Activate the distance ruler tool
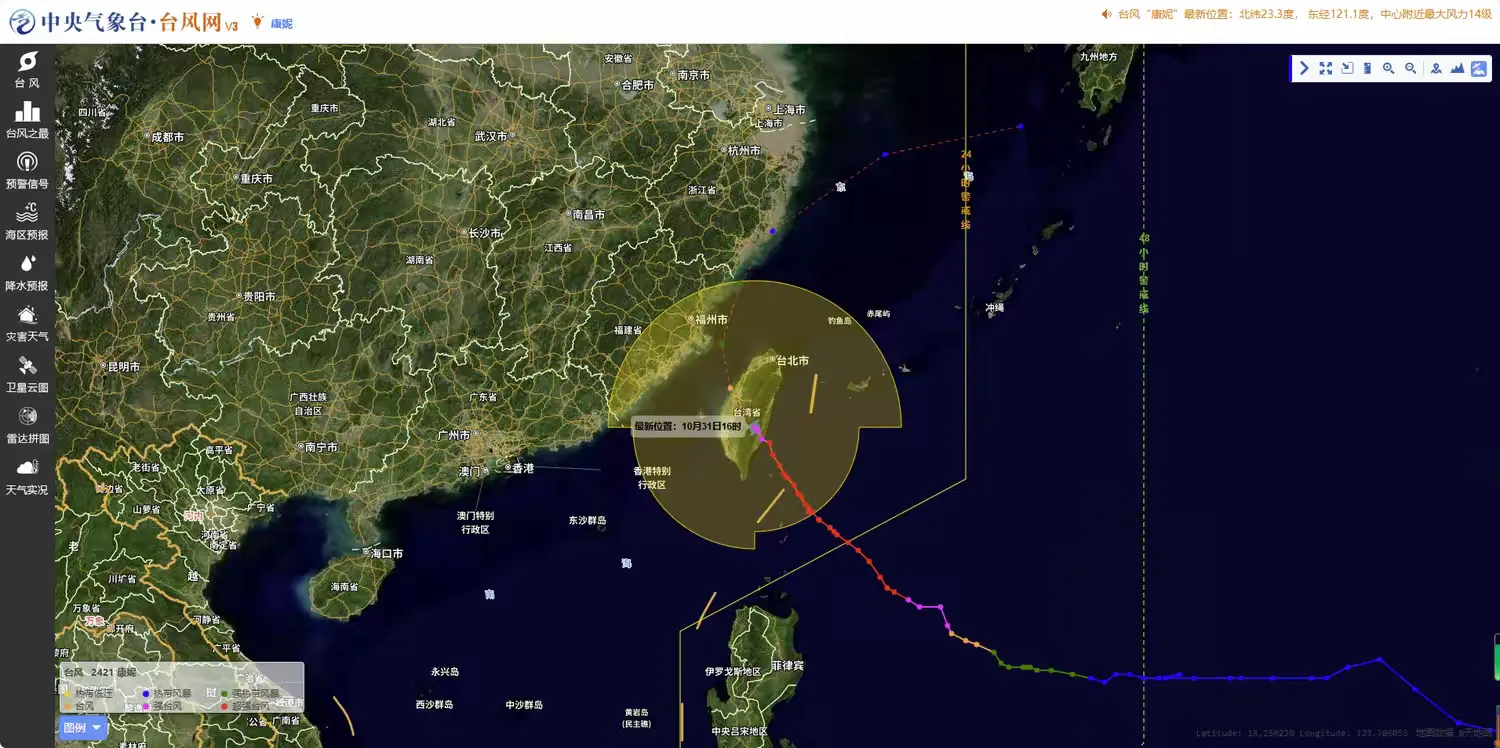The height and width of the screenshot is (748, 1500). 1367,68
